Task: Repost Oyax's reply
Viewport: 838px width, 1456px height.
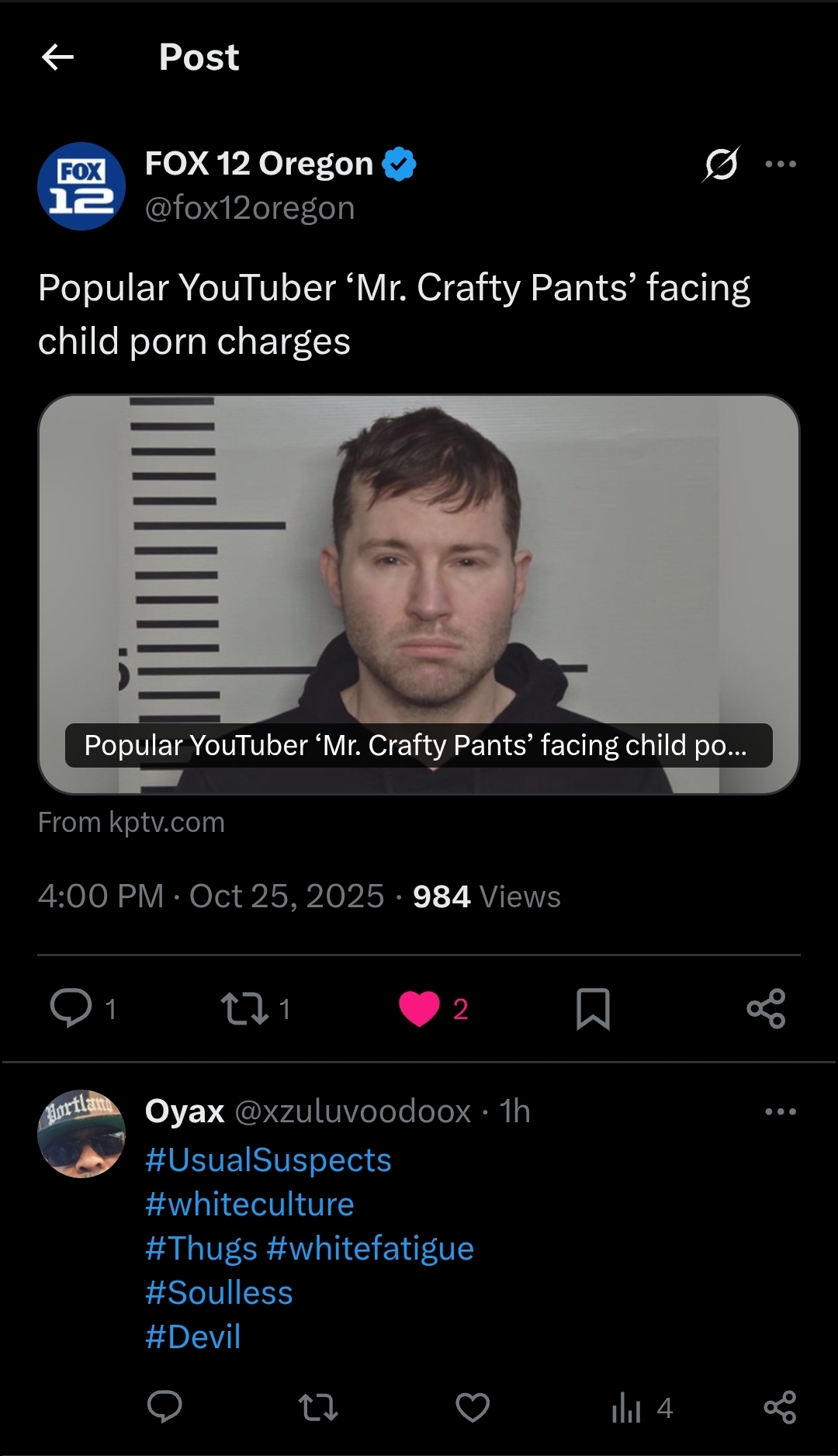Action: (318, 1406)
